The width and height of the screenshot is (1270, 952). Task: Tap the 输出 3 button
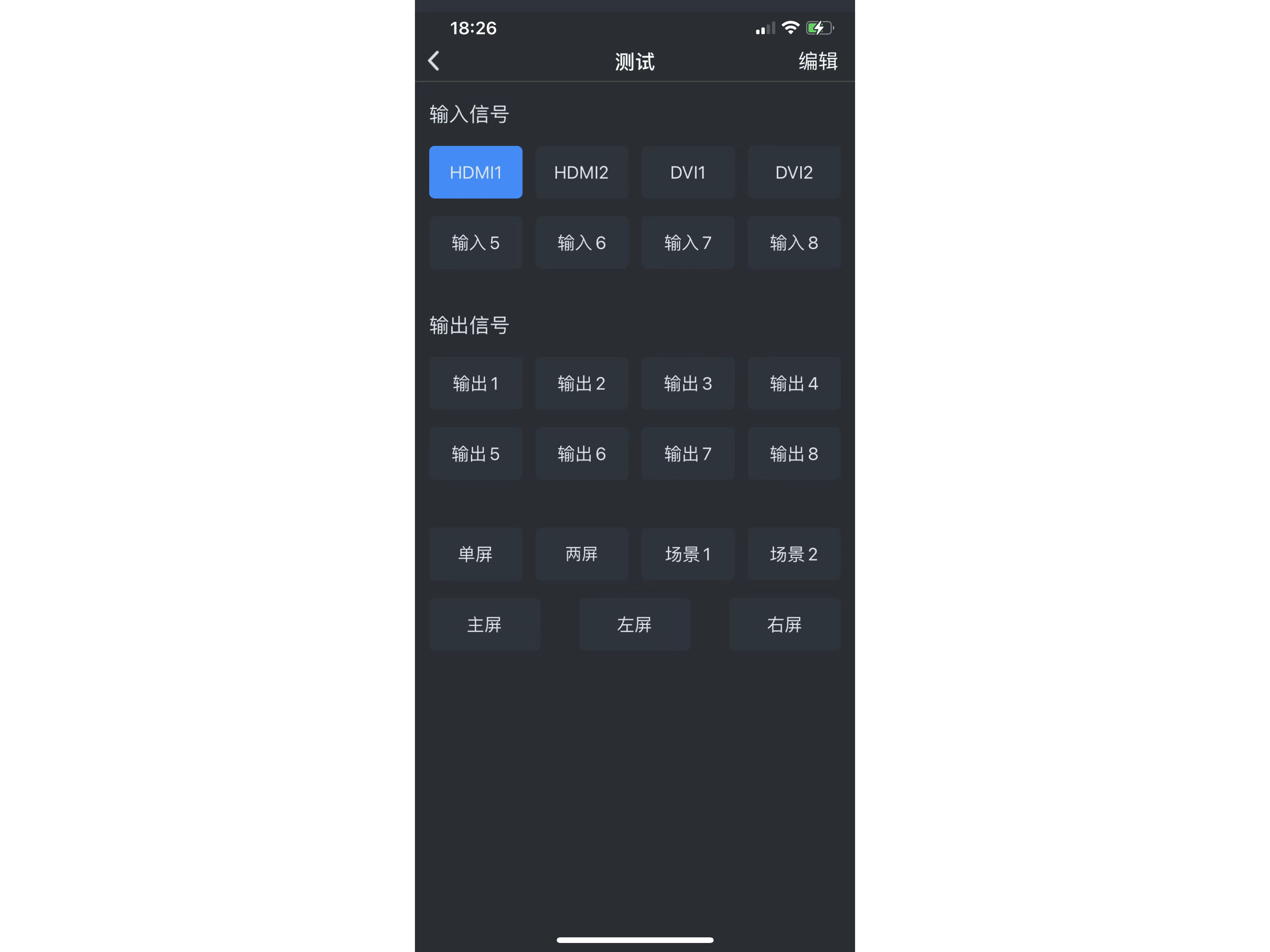[687, 384]
